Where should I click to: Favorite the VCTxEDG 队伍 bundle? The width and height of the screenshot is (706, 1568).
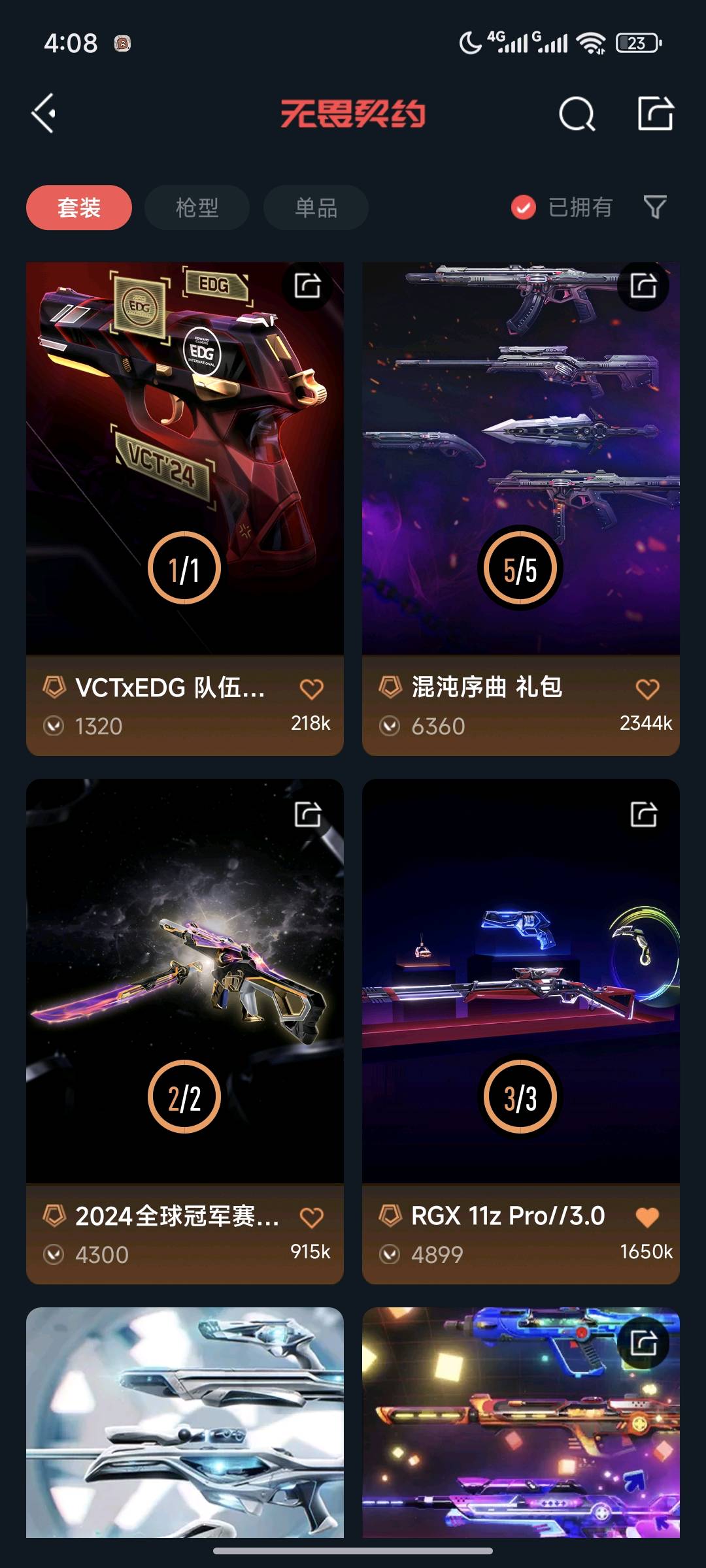click(311, 689)
